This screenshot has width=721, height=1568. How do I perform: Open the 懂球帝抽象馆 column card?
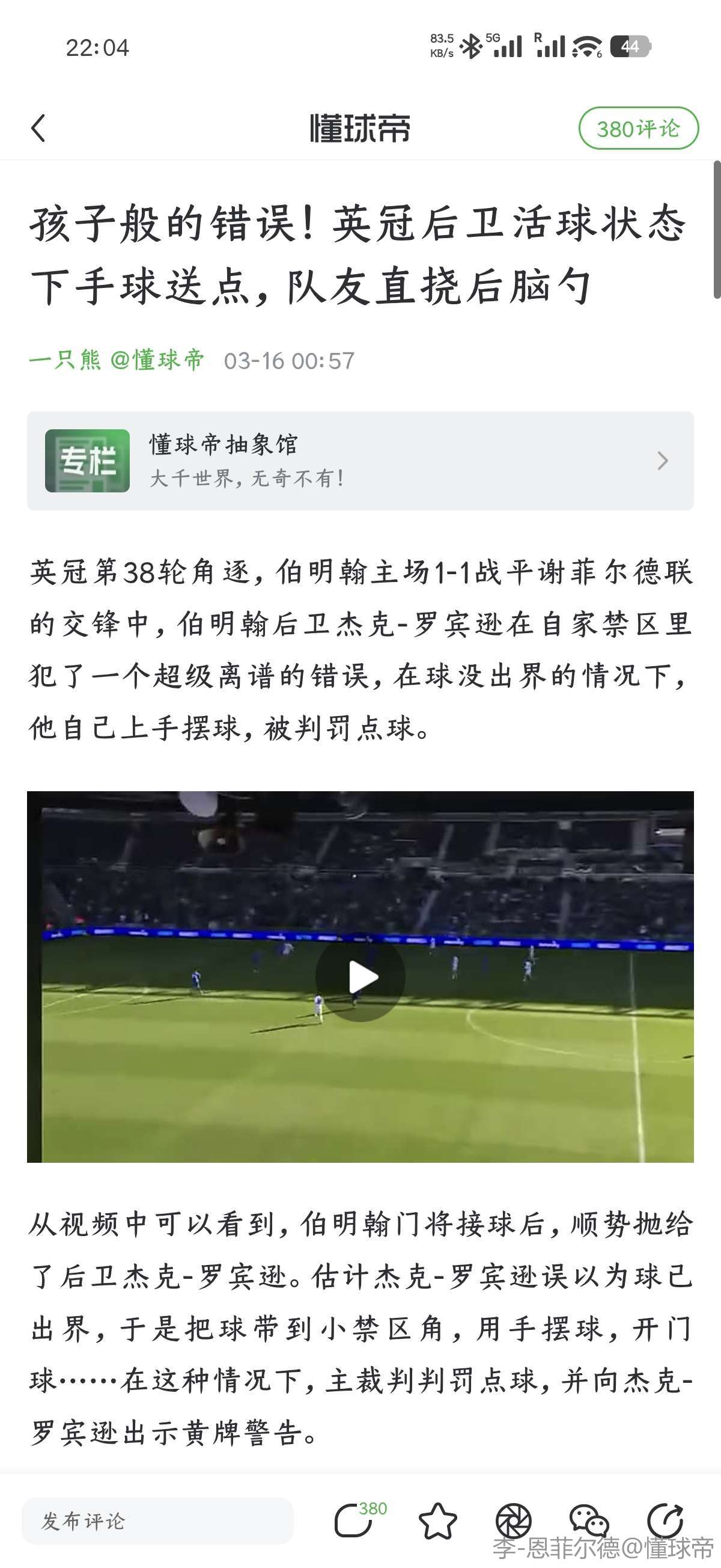pyautogui.click(x=360, y=461)
